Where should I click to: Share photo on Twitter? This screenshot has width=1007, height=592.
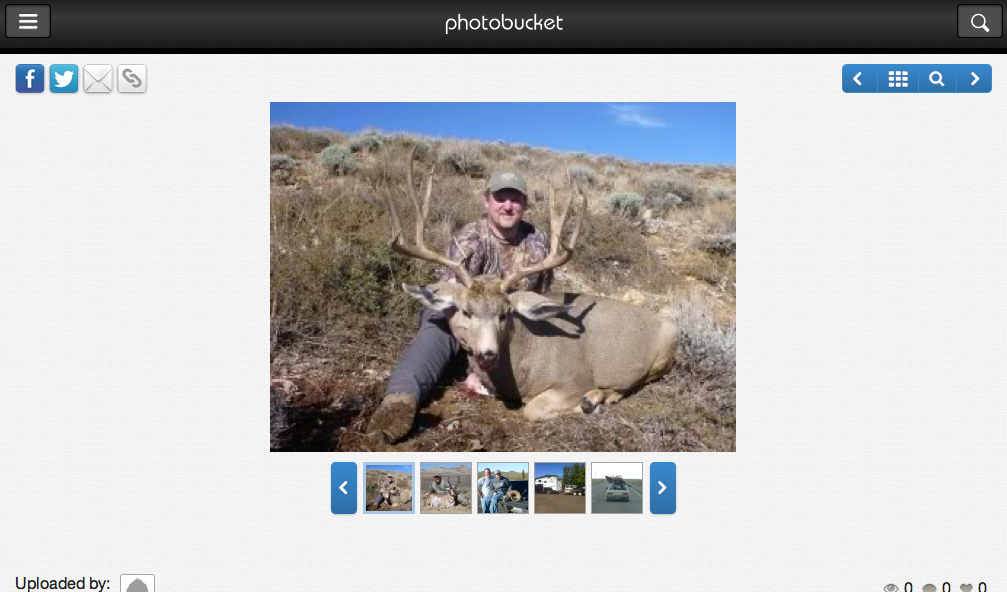click(64, 78)
